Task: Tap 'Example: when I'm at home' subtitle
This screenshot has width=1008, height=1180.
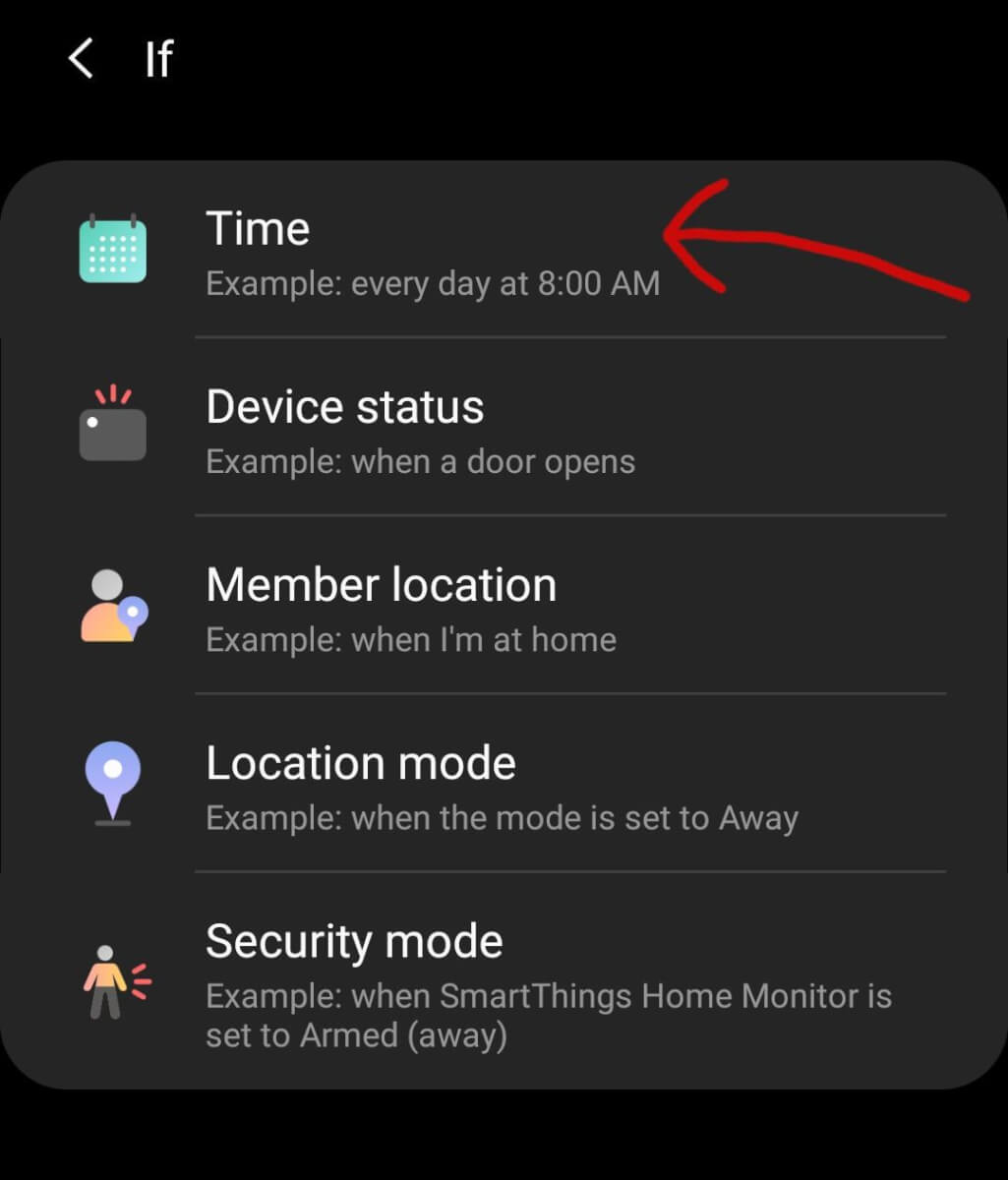Action: pos(411,640)
